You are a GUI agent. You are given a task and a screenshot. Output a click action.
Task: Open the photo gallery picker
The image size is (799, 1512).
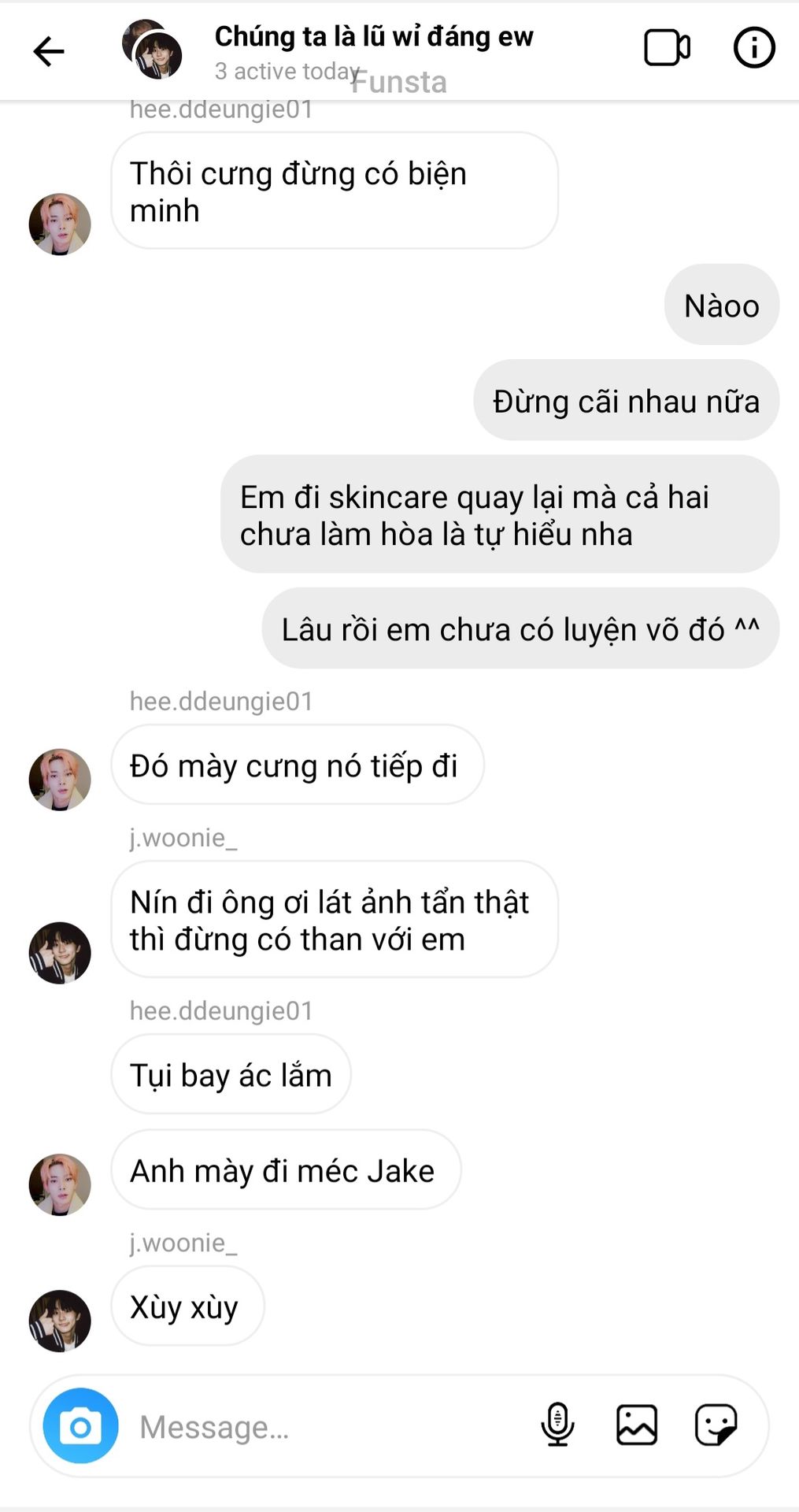pos(636,1425)
